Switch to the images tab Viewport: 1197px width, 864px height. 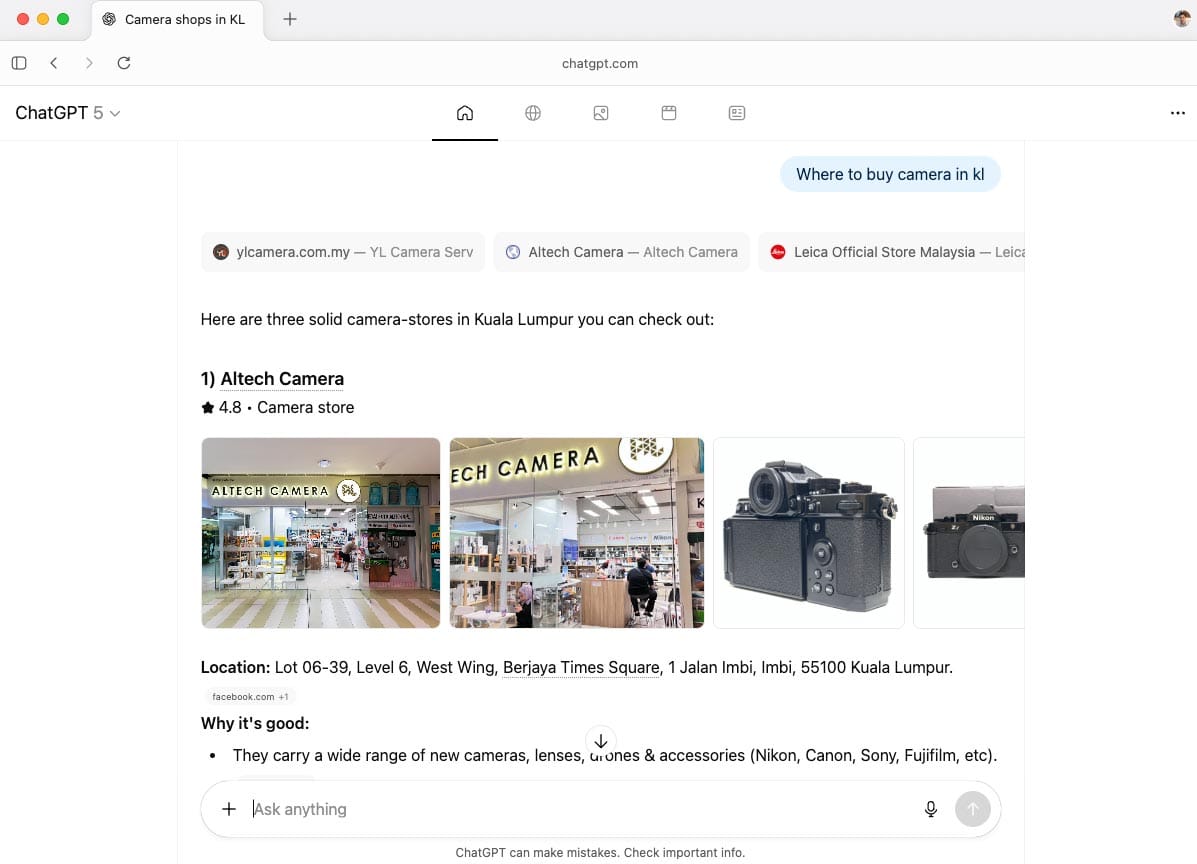[x=601, y=113]
